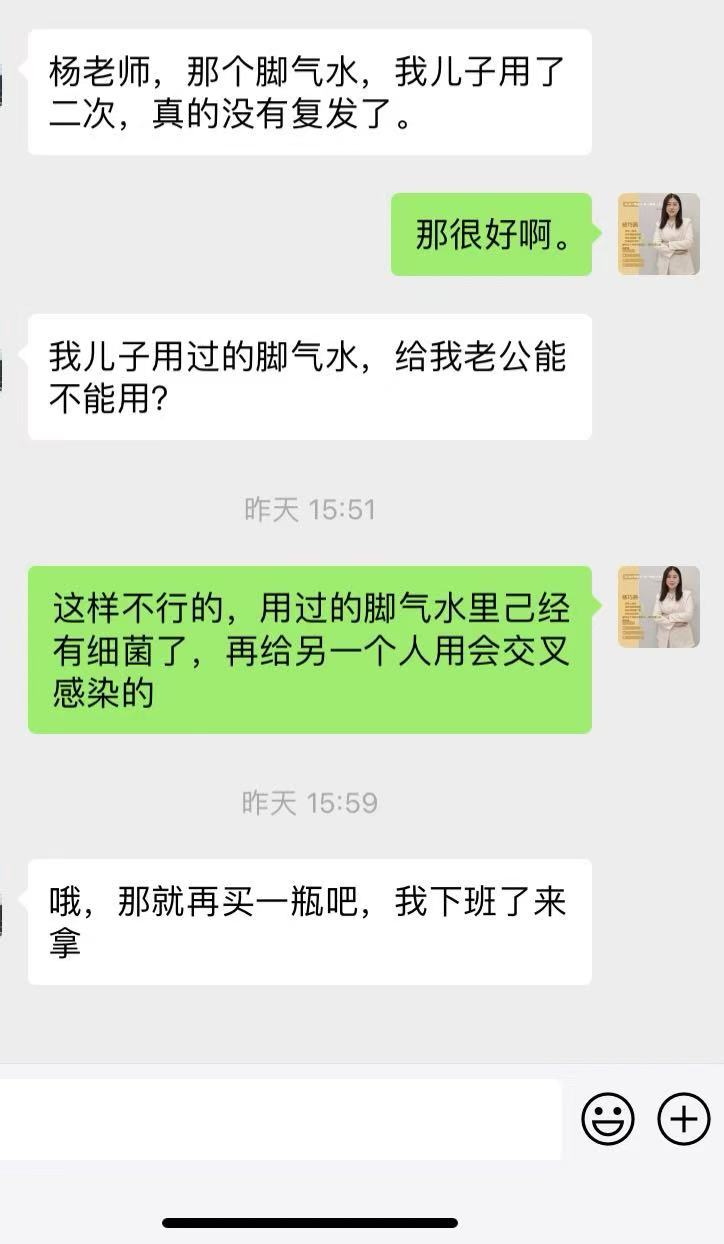Screen dimensions: 724x1244
Task: Open the emoji picker in the chat bar
Action: click(608, 1119)
